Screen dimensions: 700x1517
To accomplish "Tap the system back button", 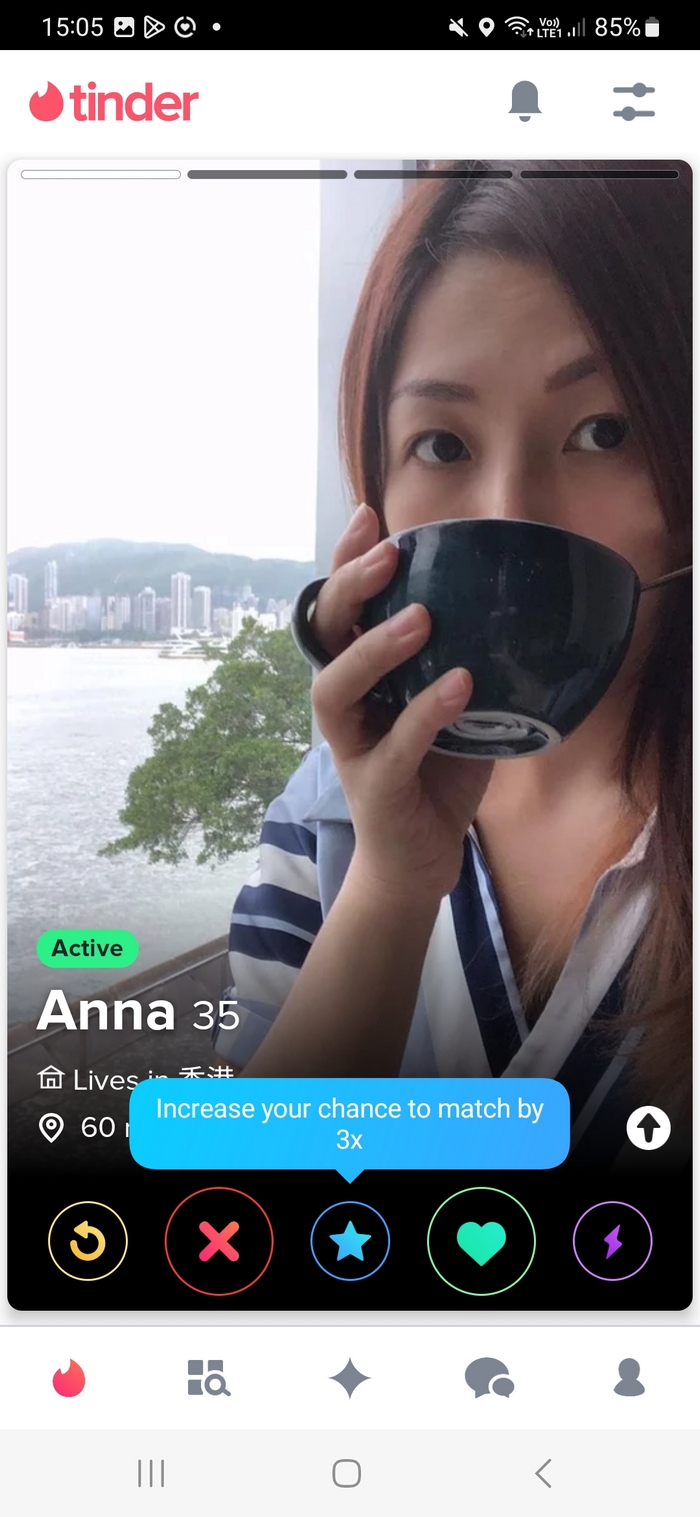I will click(x=543, y=1472).
